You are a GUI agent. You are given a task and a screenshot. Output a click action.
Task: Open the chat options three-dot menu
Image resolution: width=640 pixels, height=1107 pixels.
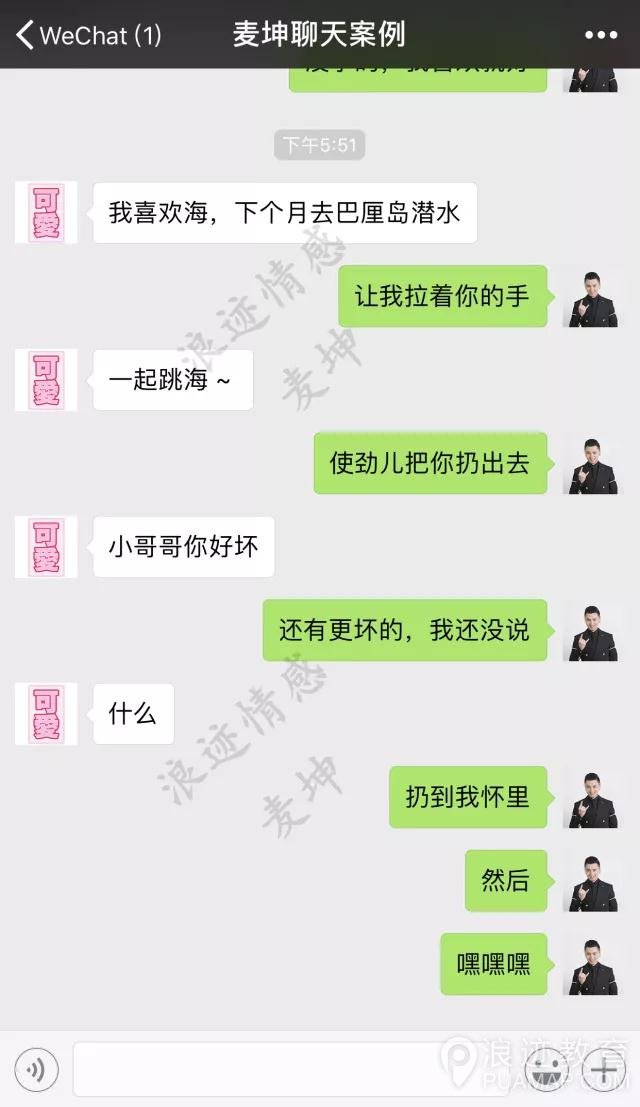(601, 35)
